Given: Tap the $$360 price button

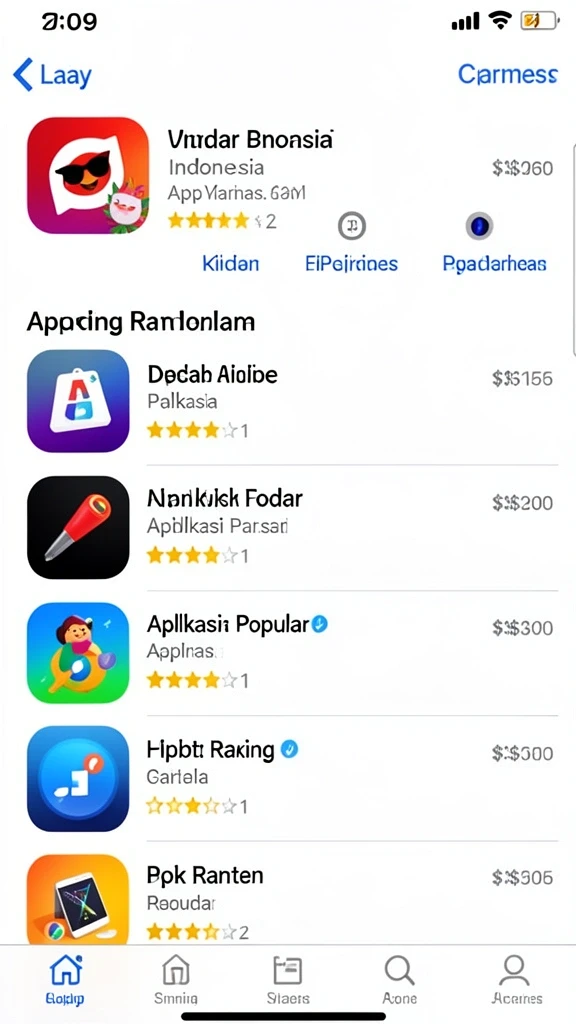Looking at the screenshot, I should click(522, 168).
